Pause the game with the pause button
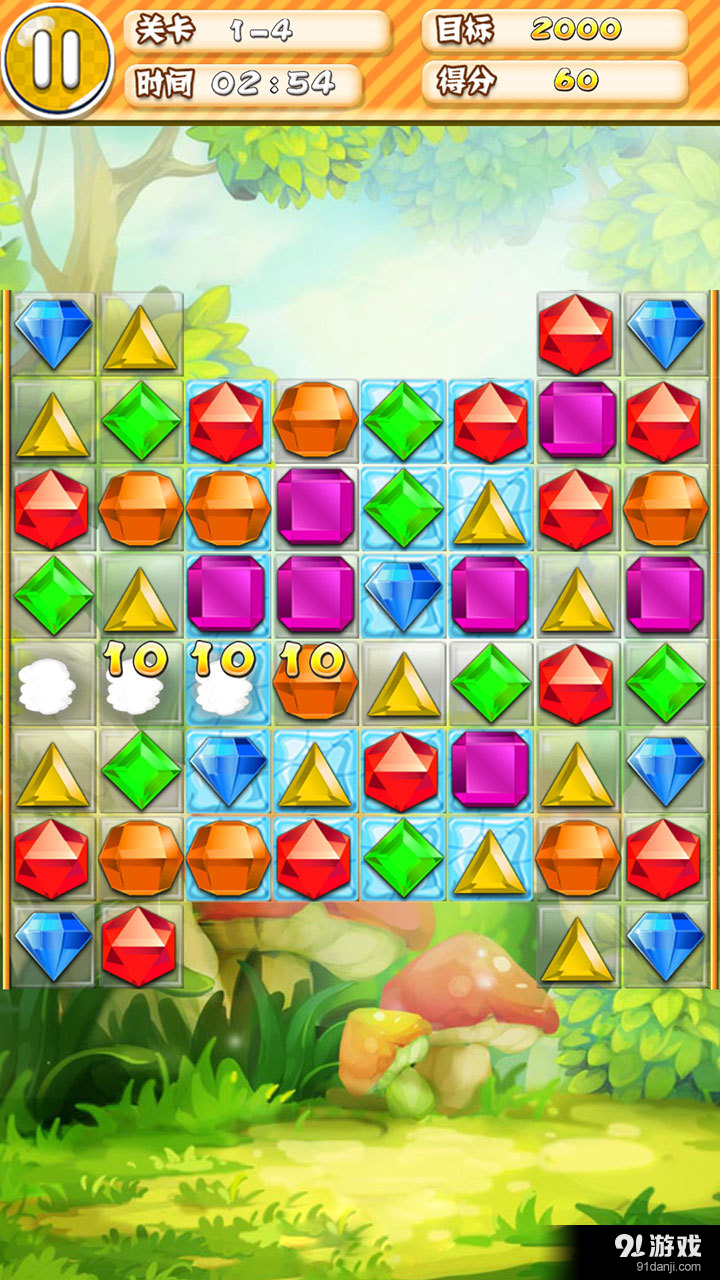 click(x=57, y=59)
